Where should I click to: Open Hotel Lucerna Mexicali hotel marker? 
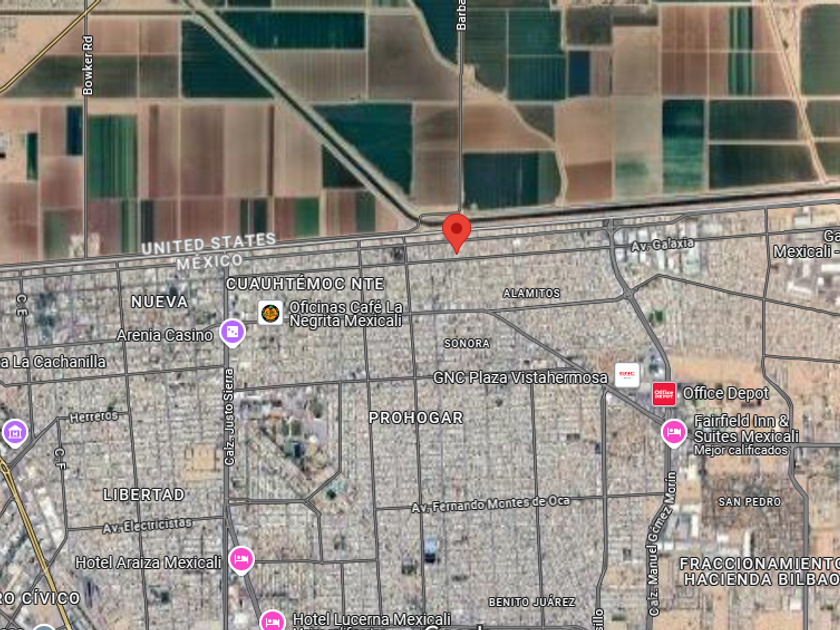(x=272, y=620)
